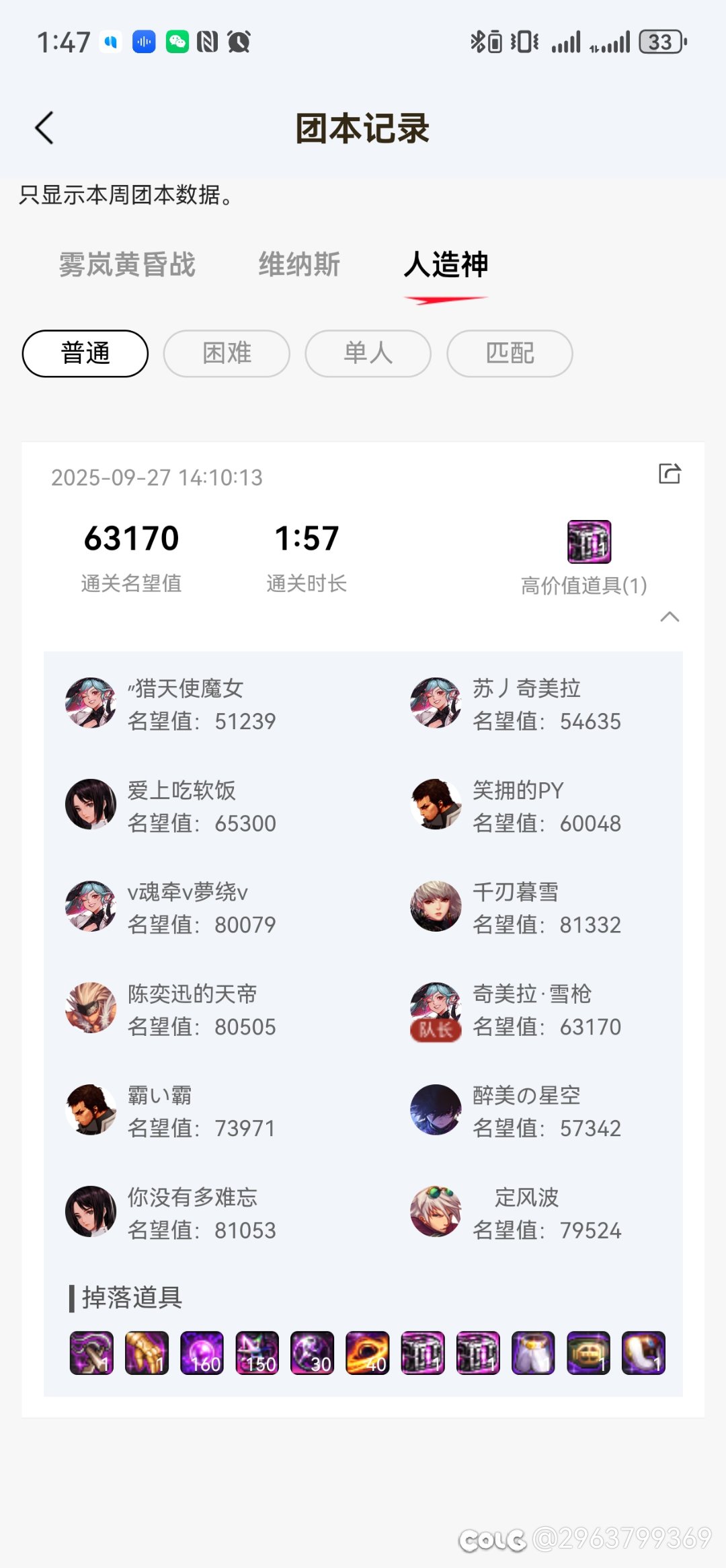Choose the 单人 mode chip
This screenshot has width=726, height=1568.
pyautogui.click(x=368, y=353)
